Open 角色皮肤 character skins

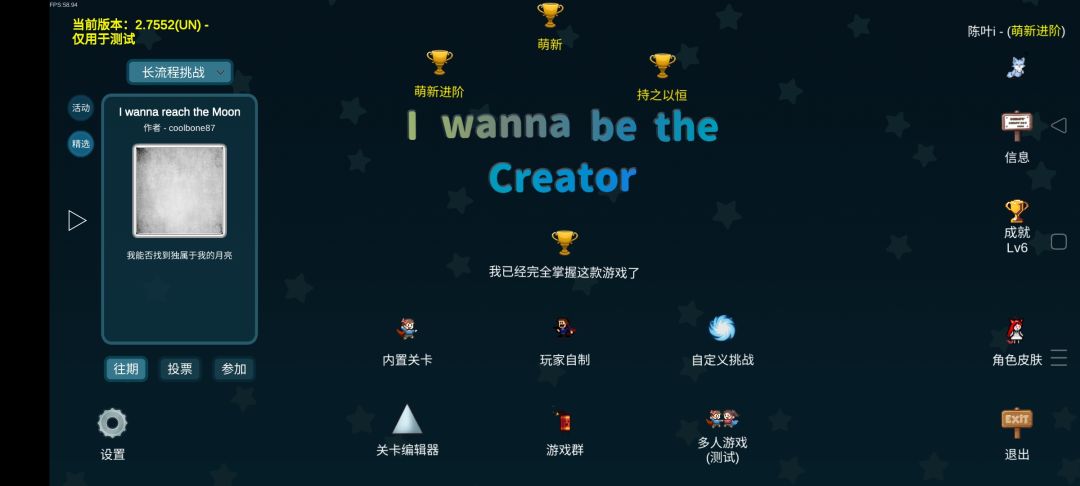pos(1017,342)
